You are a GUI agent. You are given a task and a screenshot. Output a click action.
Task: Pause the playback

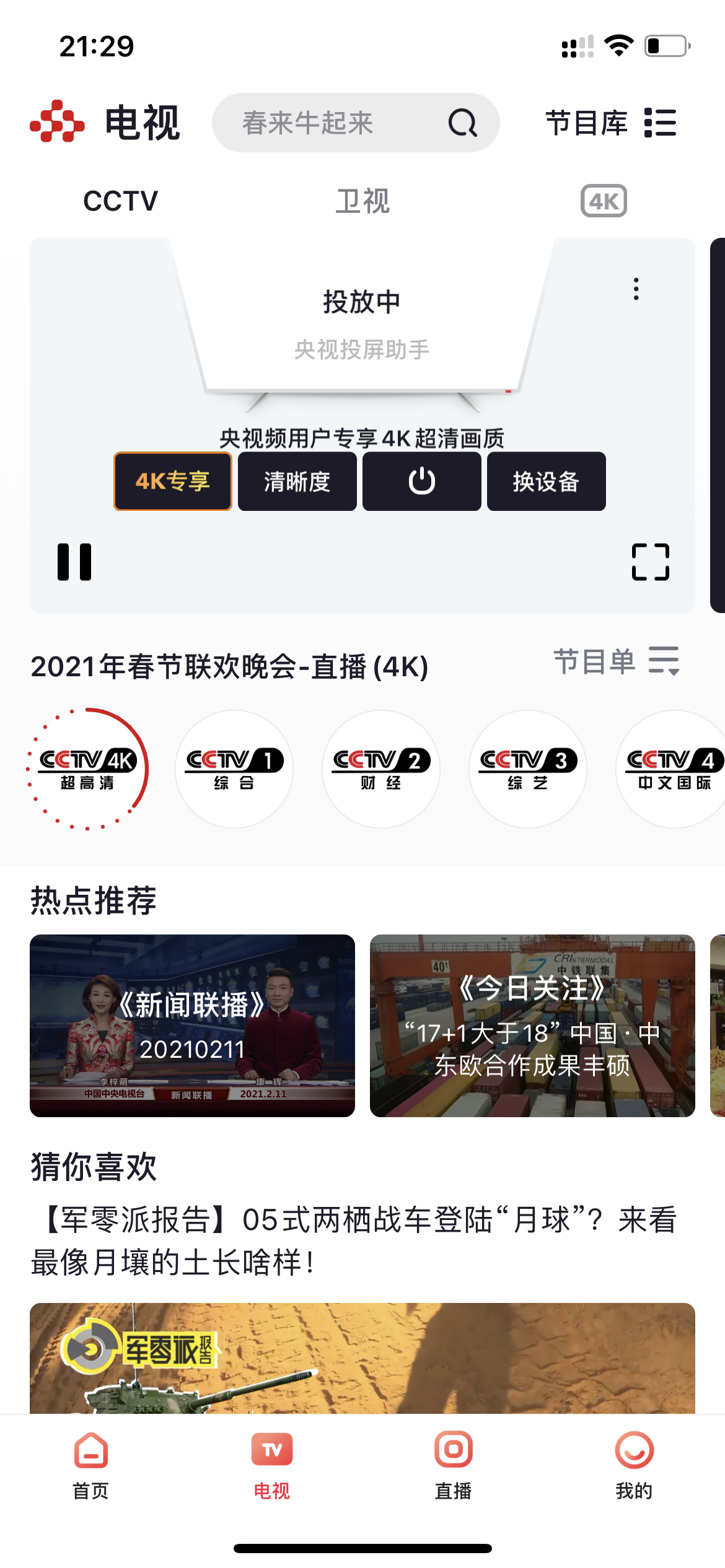coord(74,562)
